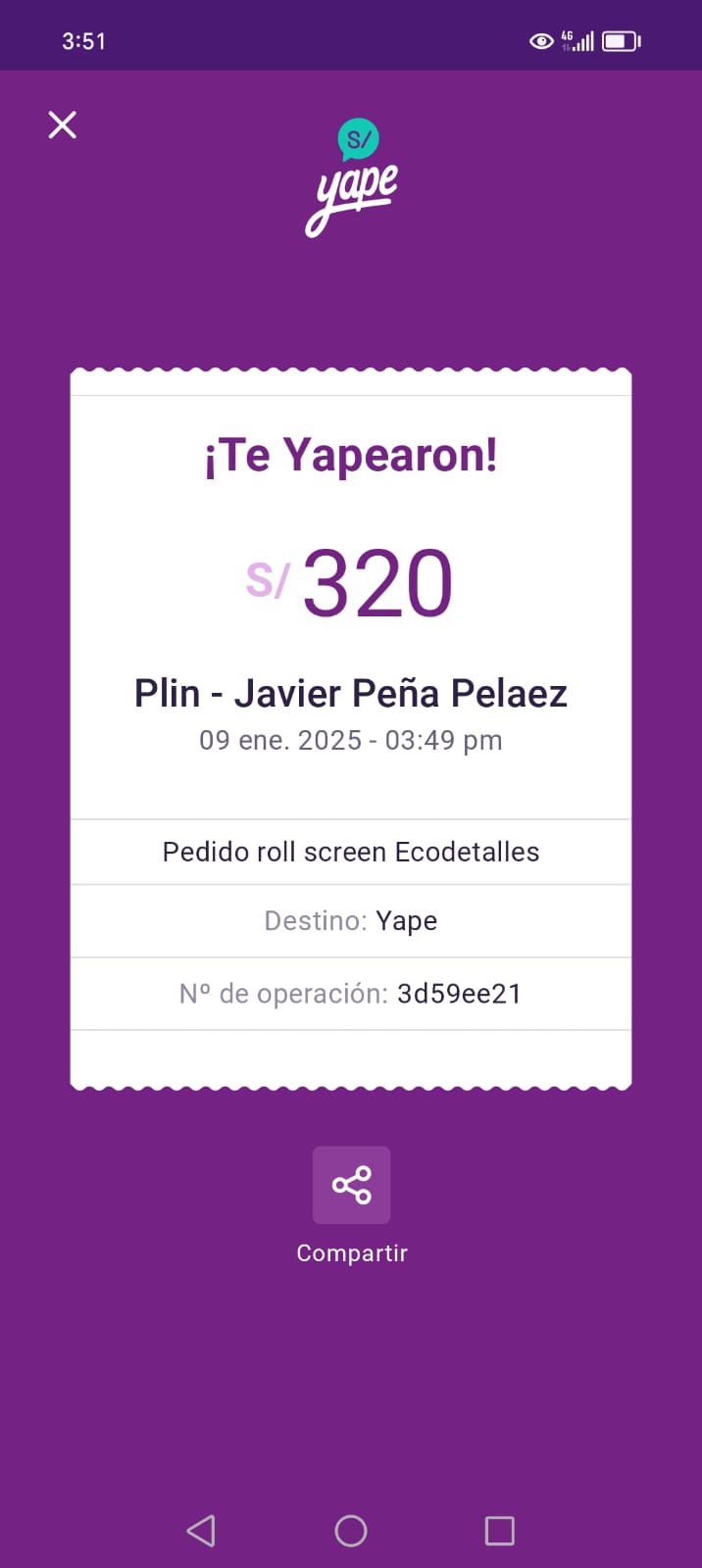
Task: Go to the phone home screen
Action: click(x=351, y=1531)
